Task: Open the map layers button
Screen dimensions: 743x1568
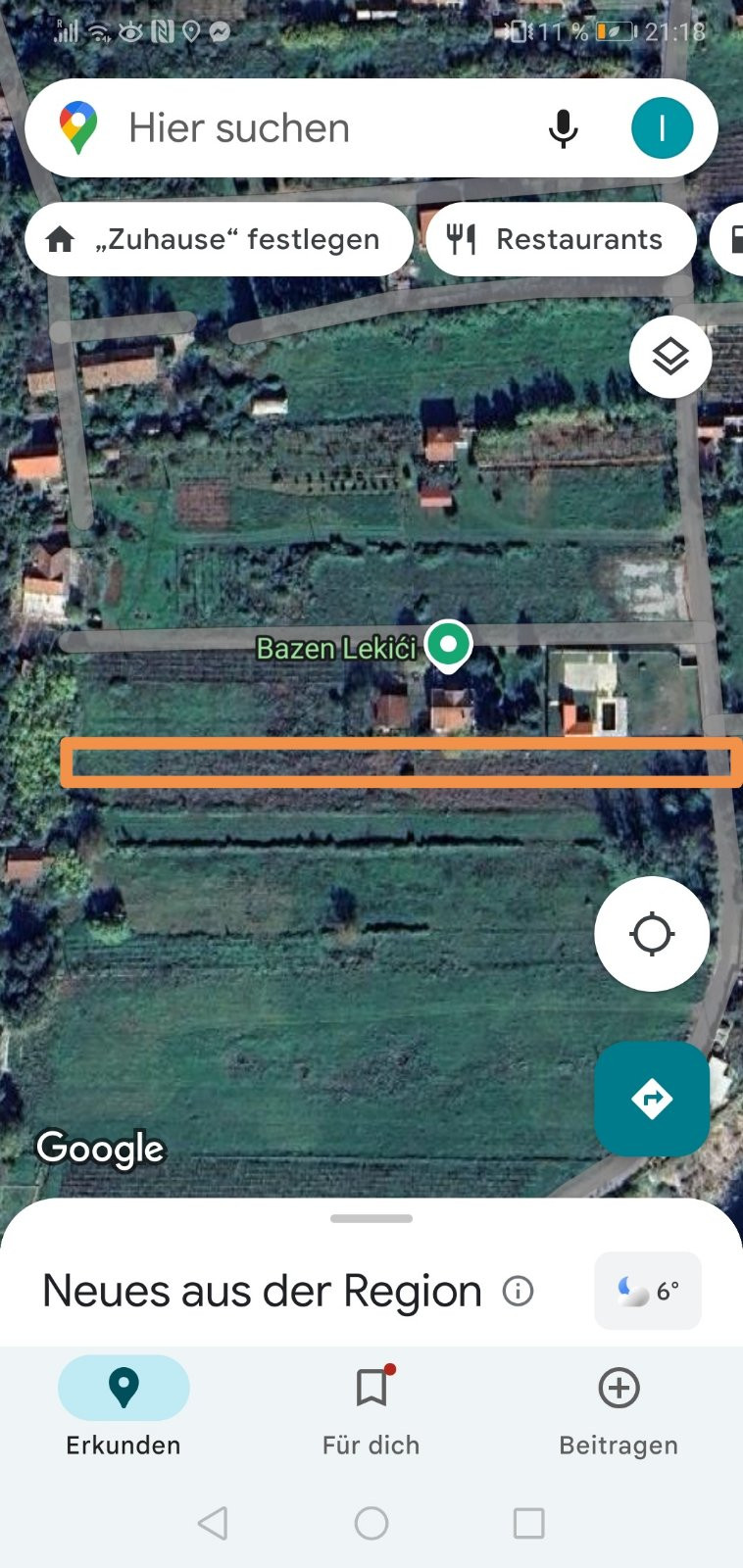Action: 670,357
